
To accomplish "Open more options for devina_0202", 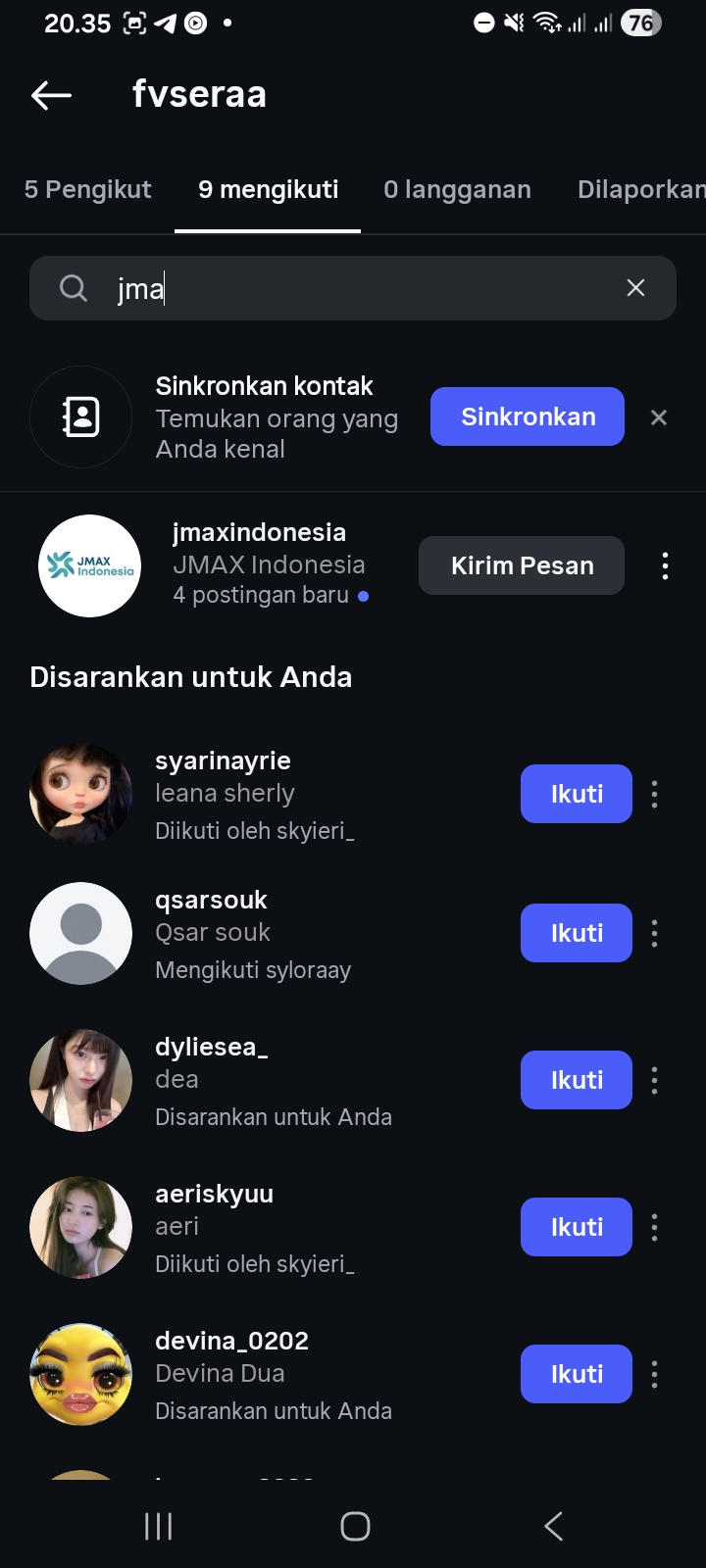I will coord(654,1374).
